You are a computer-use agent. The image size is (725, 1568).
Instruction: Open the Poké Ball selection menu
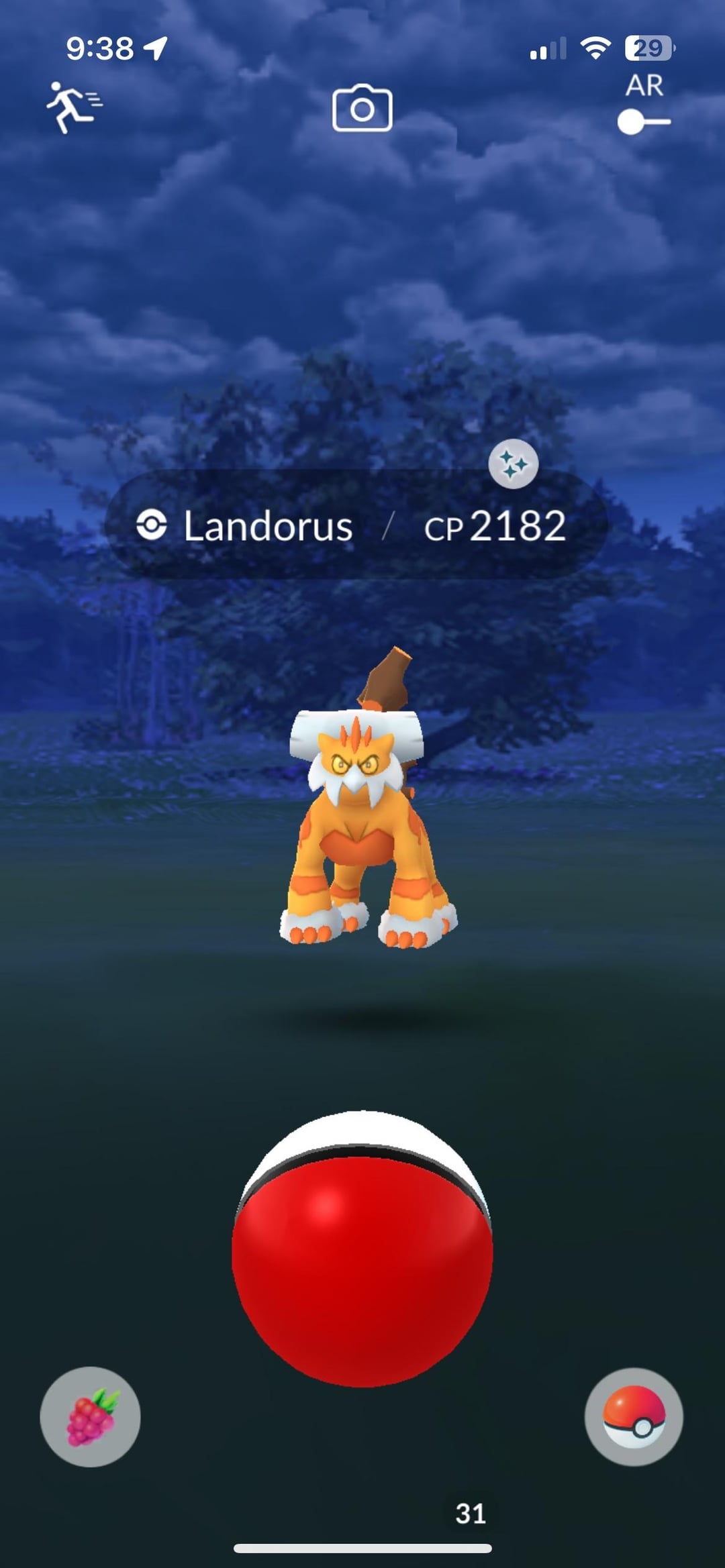click(x=634, y=1416)
